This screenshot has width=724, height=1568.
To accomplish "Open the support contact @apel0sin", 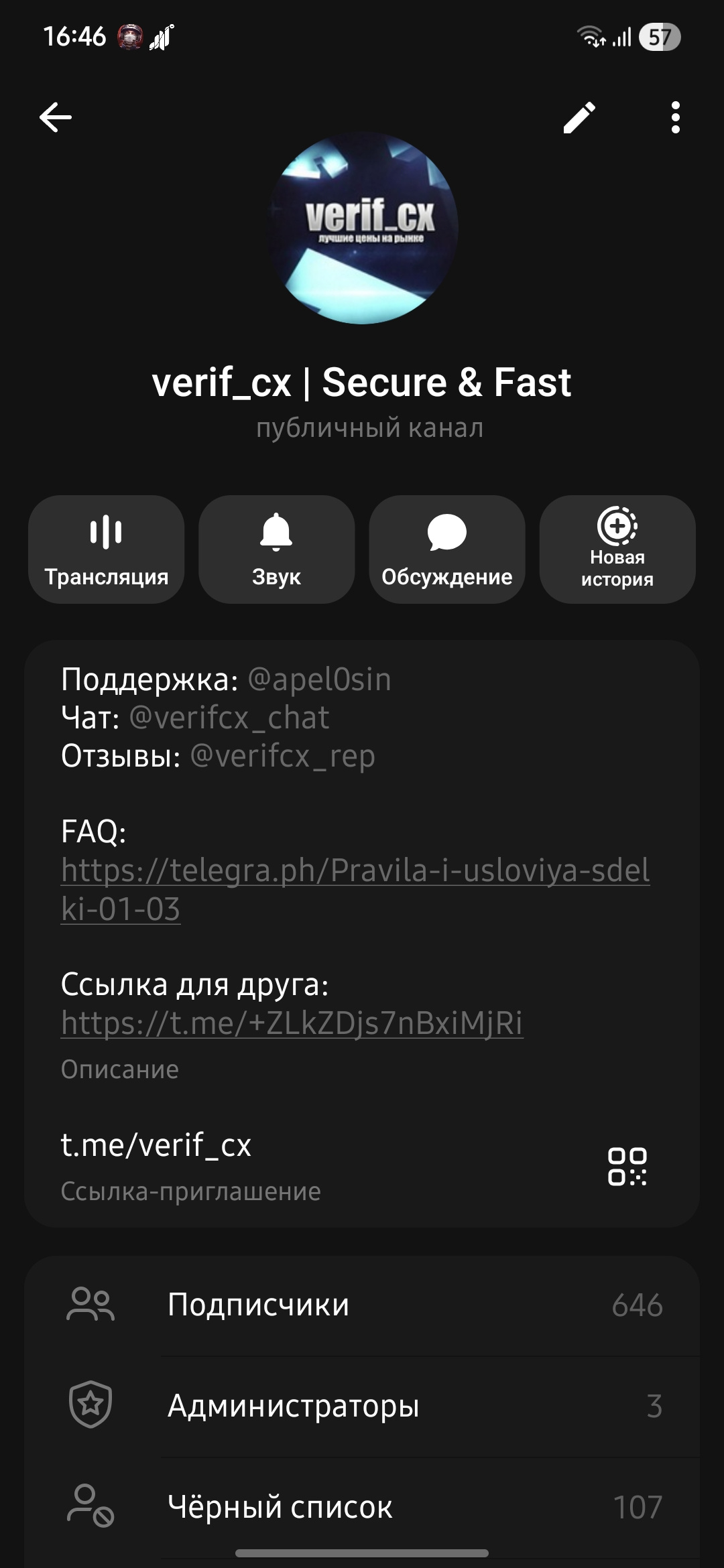I will (319, 679).
